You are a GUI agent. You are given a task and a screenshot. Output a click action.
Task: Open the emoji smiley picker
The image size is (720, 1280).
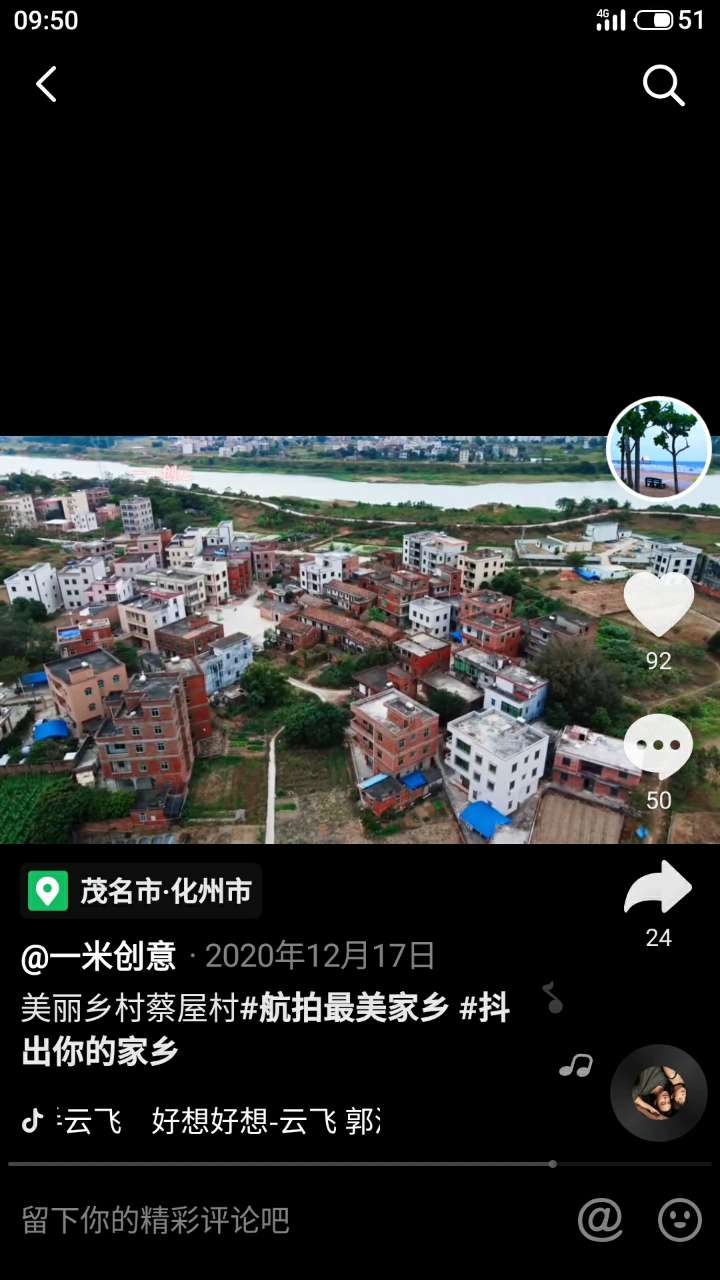tap(680, 1220)
